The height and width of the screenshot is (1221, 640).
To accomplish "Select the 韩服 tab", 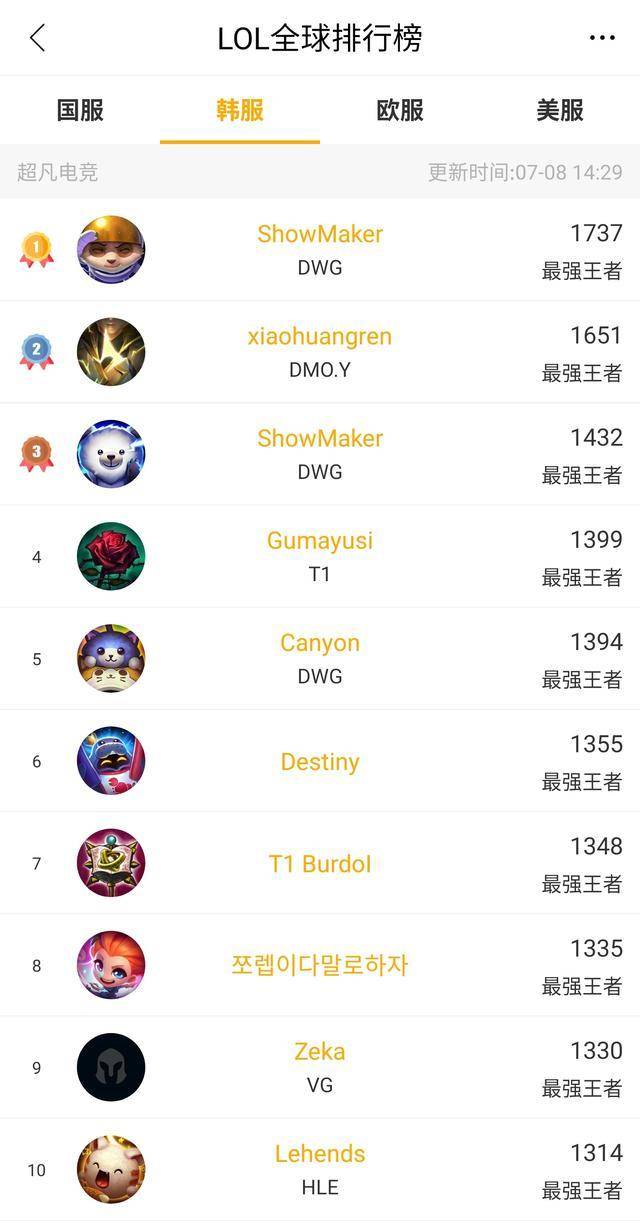I will point(240,110).
